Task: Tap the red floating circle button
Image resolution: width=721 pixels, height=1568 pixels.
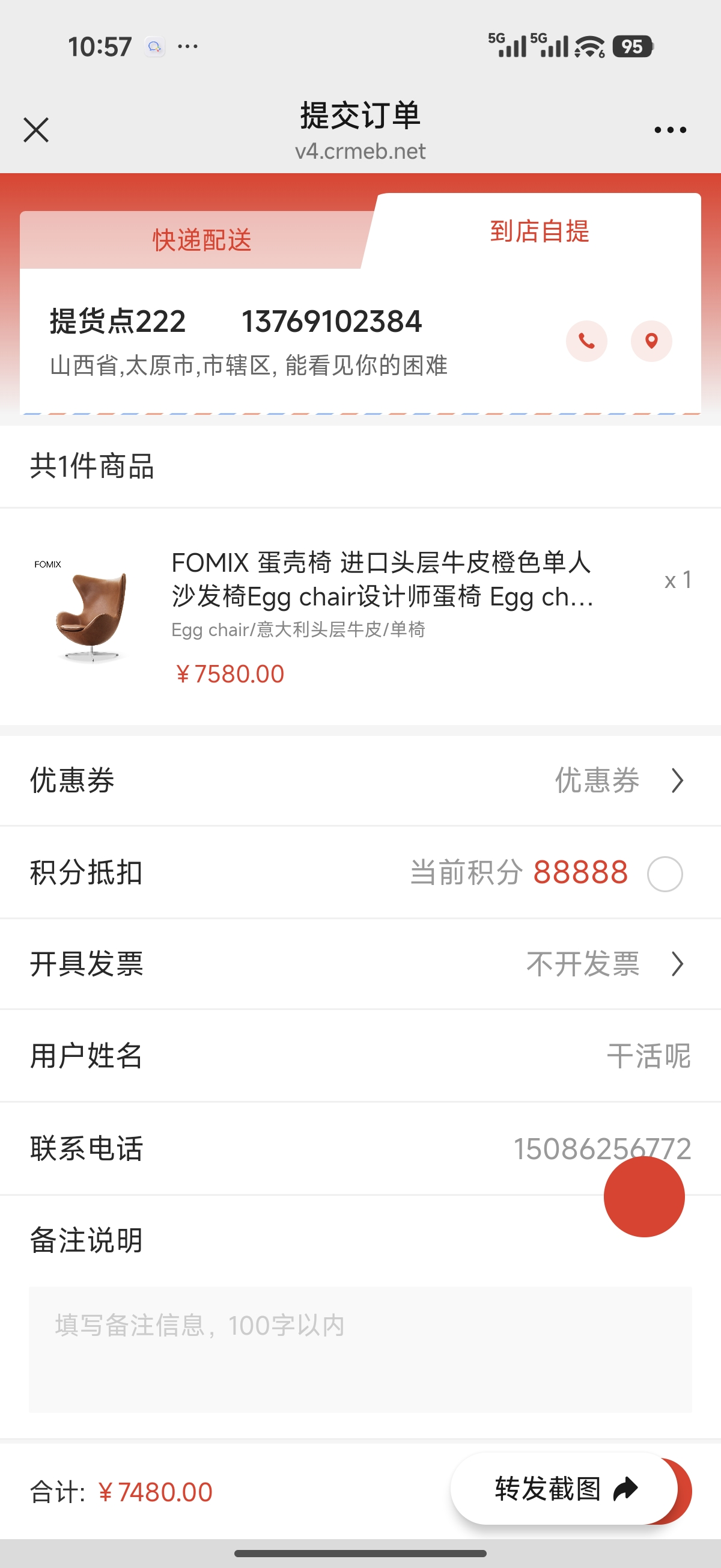Action: [x=644, y=1196]
